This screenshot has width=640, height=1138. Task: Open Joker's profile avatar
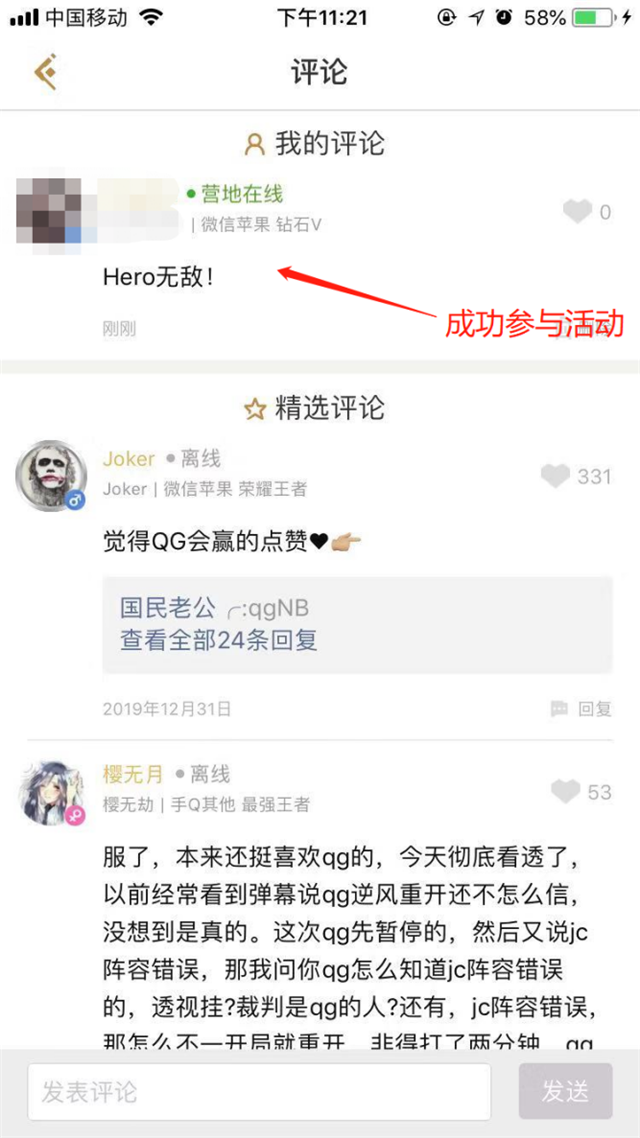click(x=52, y=475)
